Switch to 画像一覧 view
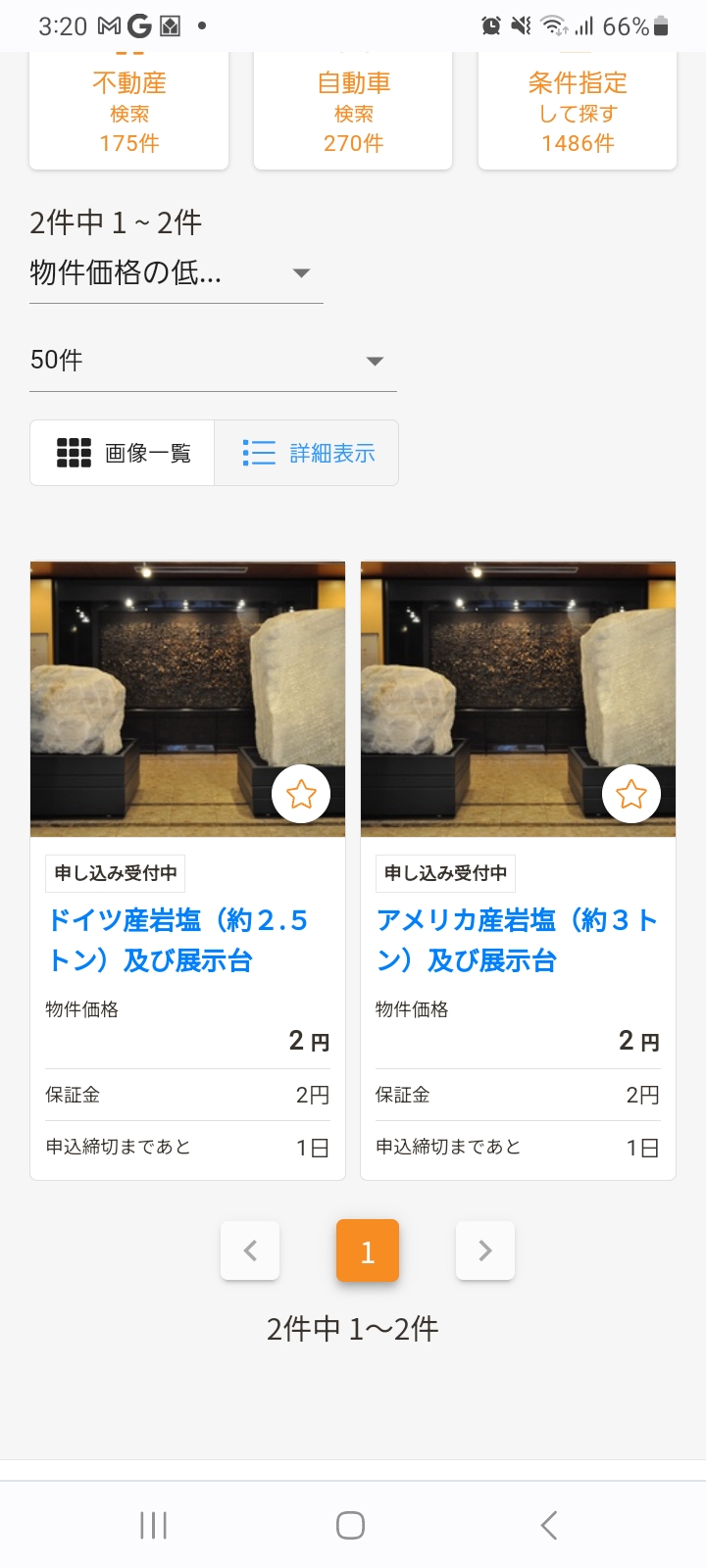The height and width of the screenshot is (1568, 706). point(123,453)
